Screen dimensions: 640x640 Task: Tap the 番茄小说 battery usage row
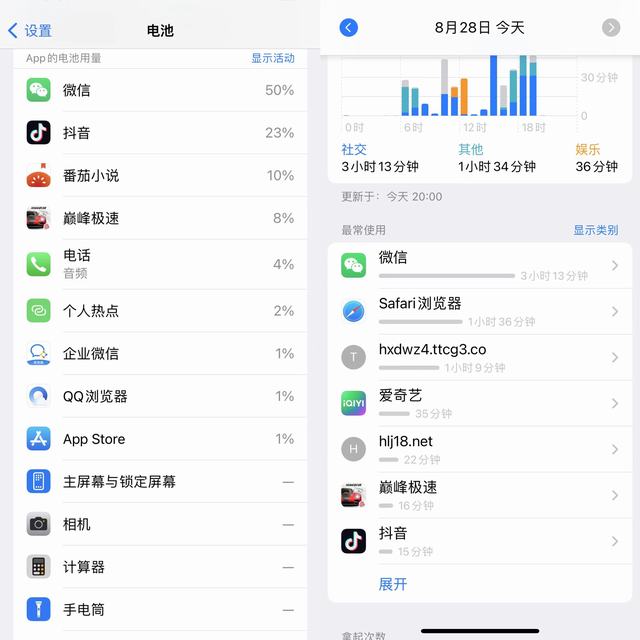click(160, 175)
